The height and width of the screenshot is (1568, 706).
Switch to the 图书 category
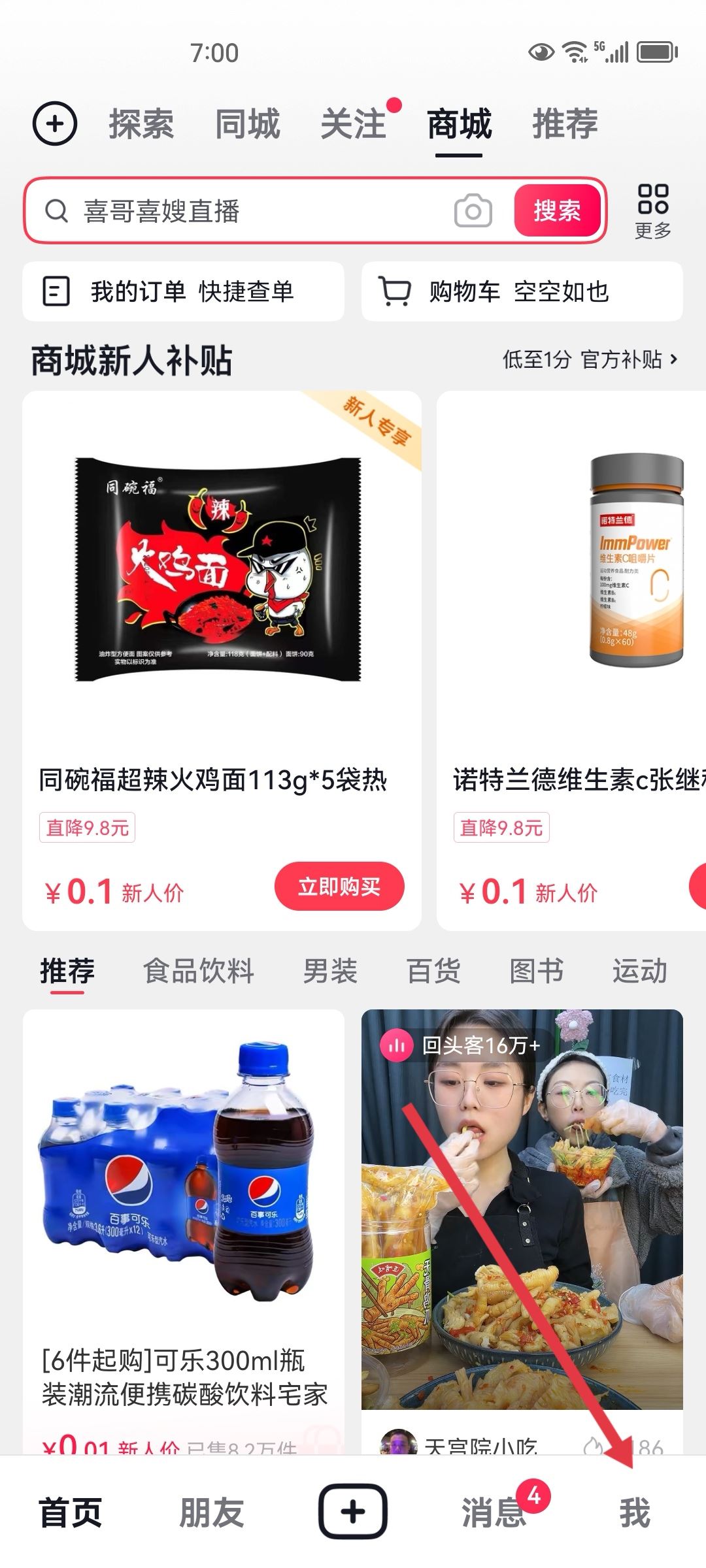(x=536, y=972)
